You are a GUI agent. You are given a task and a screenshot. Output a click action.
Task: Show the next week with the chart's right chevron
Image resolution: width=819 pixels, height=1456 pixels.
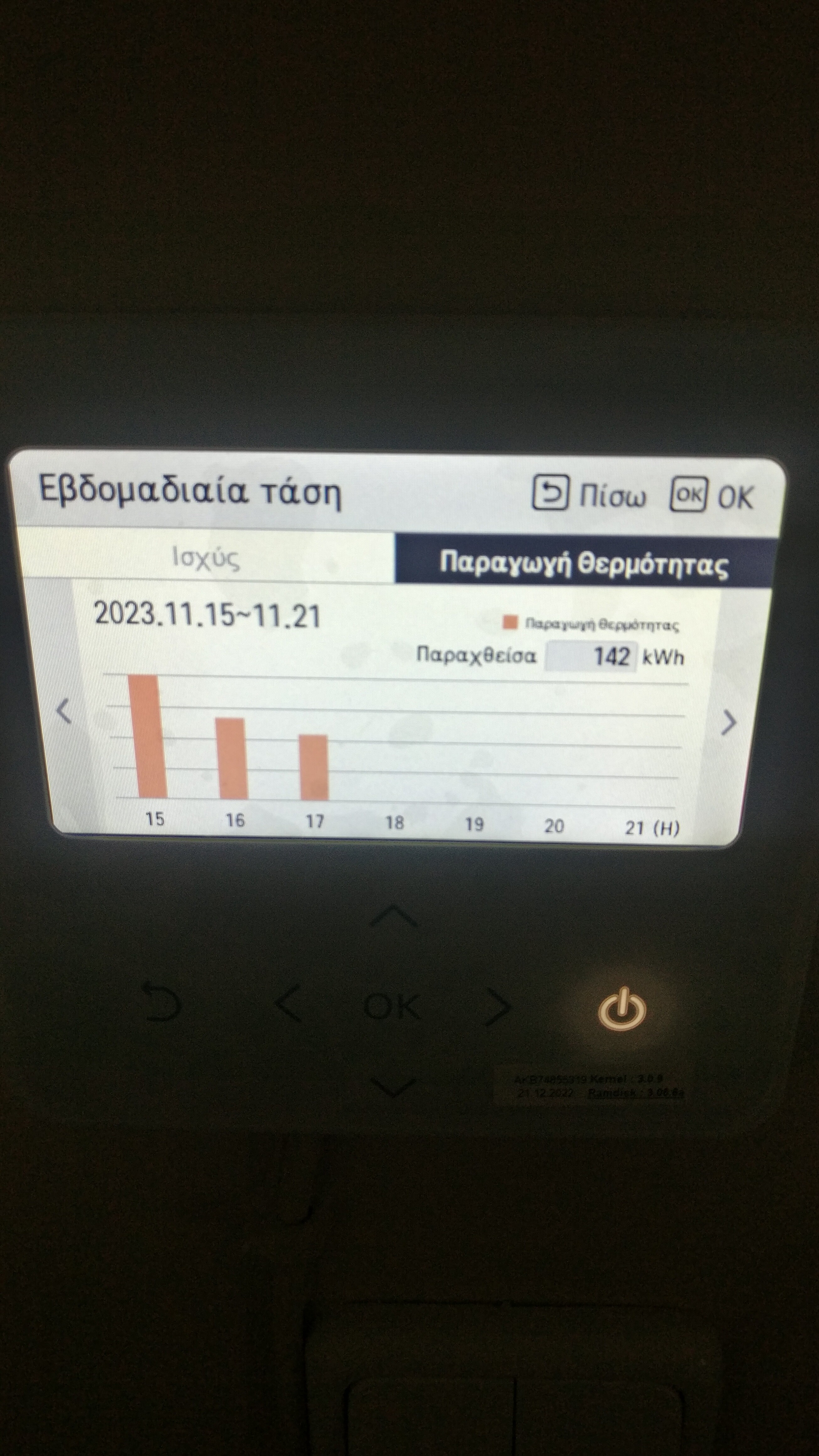point(729,722)
